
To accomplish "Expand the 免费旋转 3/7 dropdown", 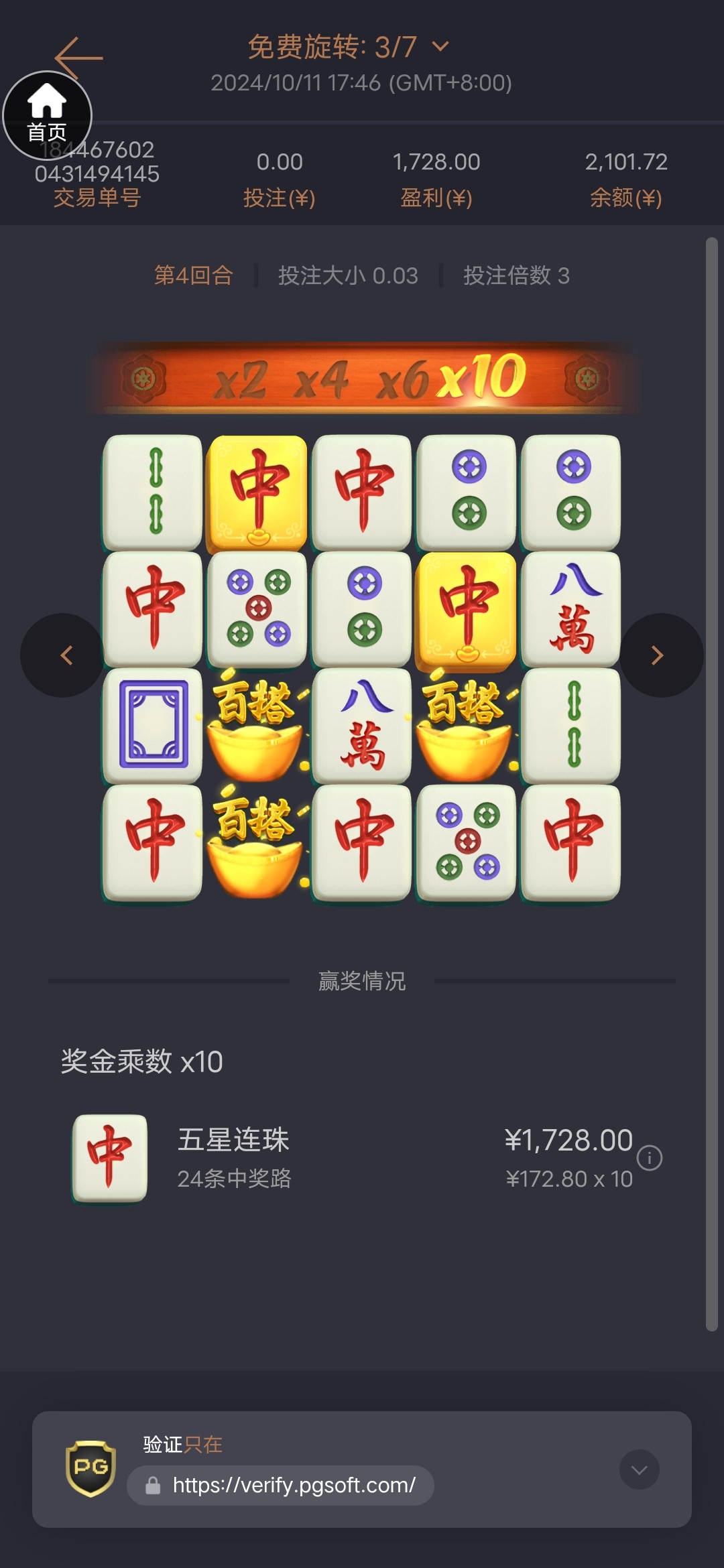I will [x=440, y=46].
